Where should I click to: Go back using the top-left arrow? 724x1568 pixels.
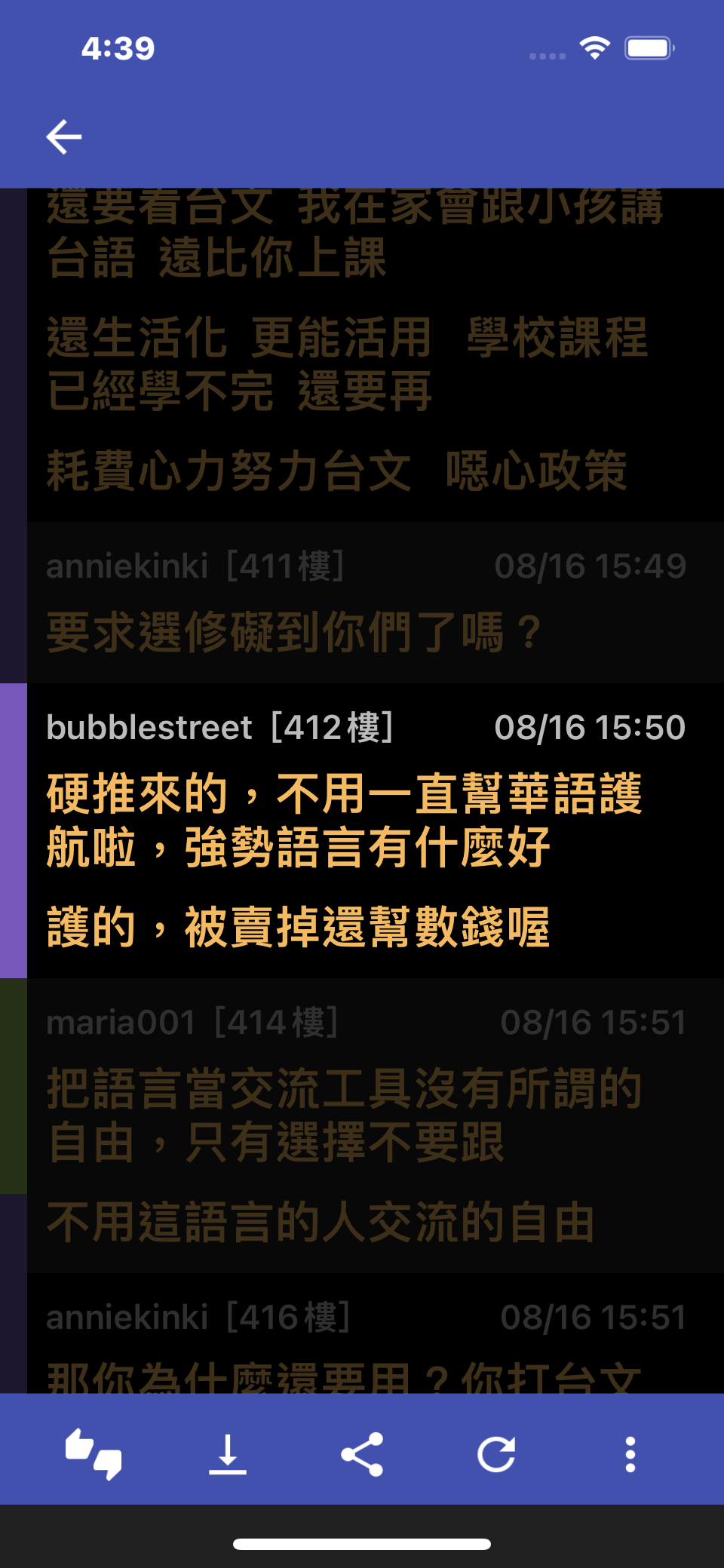coord(64,137)
